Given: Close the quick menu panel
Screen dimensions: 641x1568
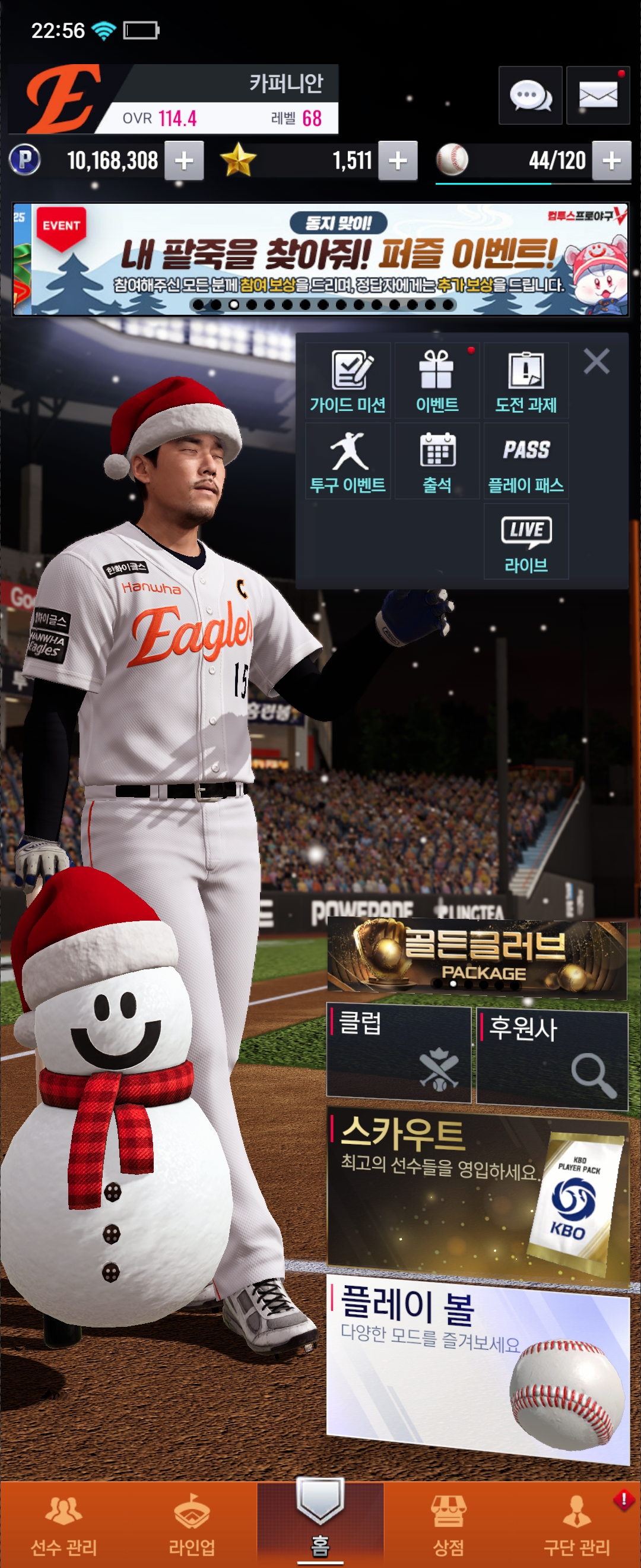Looking at the screenshot, I should click(596, 361).
